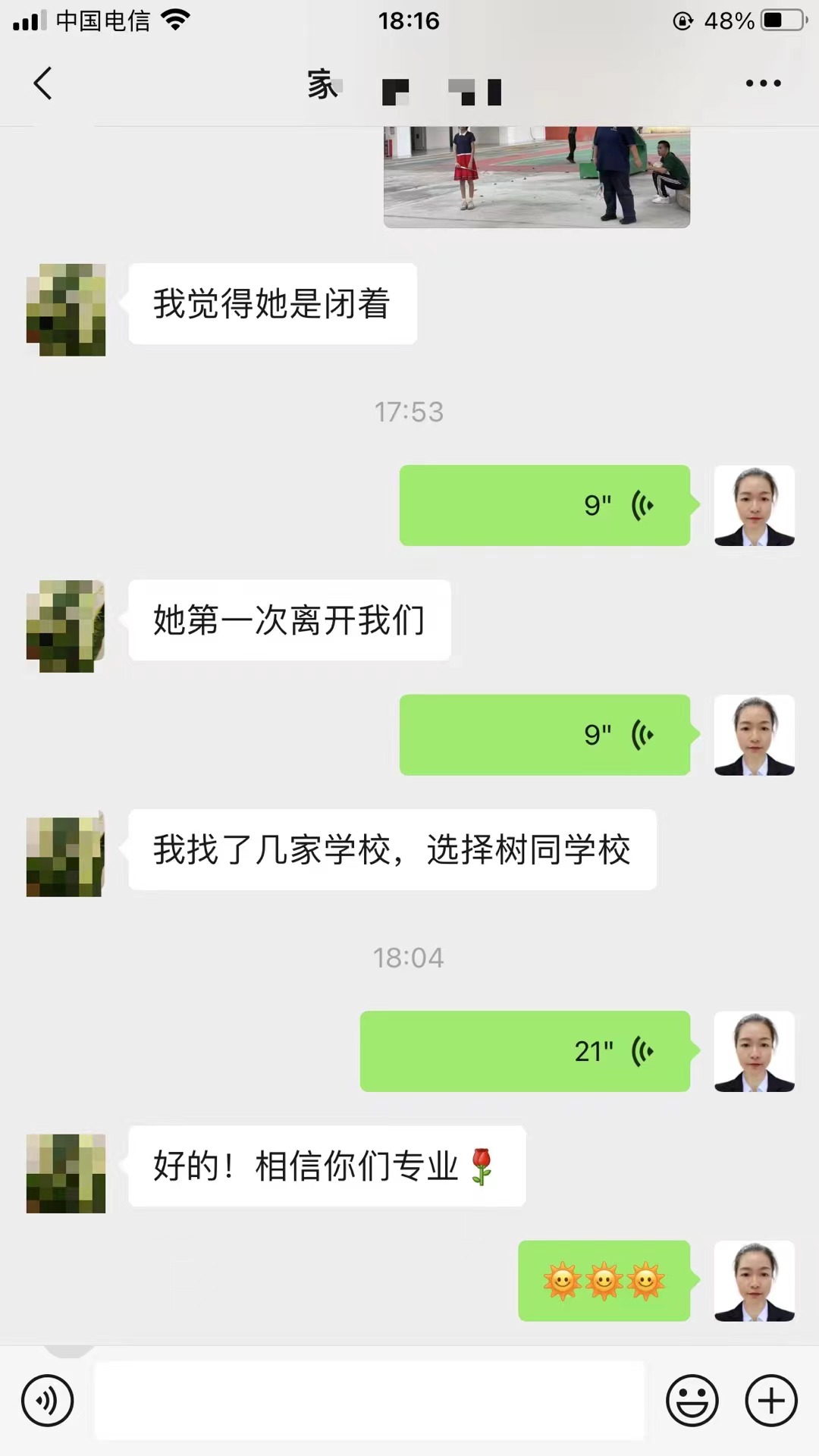Select the message 好的！相信你们专业
The height and width of the screenshot is (1456, 819).
pyautogui.click(x=326, y=1166)
